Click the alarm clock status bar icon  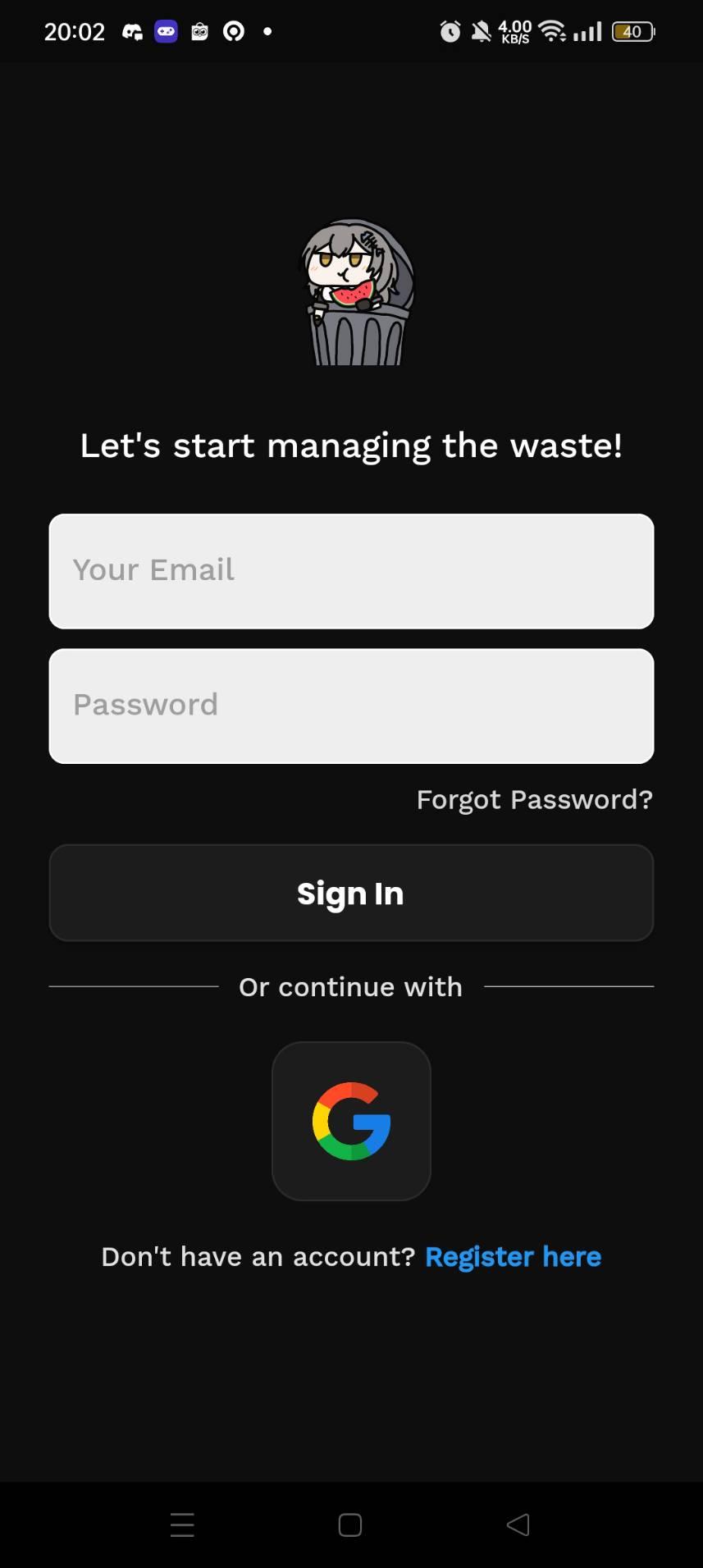tap(450, 30)
